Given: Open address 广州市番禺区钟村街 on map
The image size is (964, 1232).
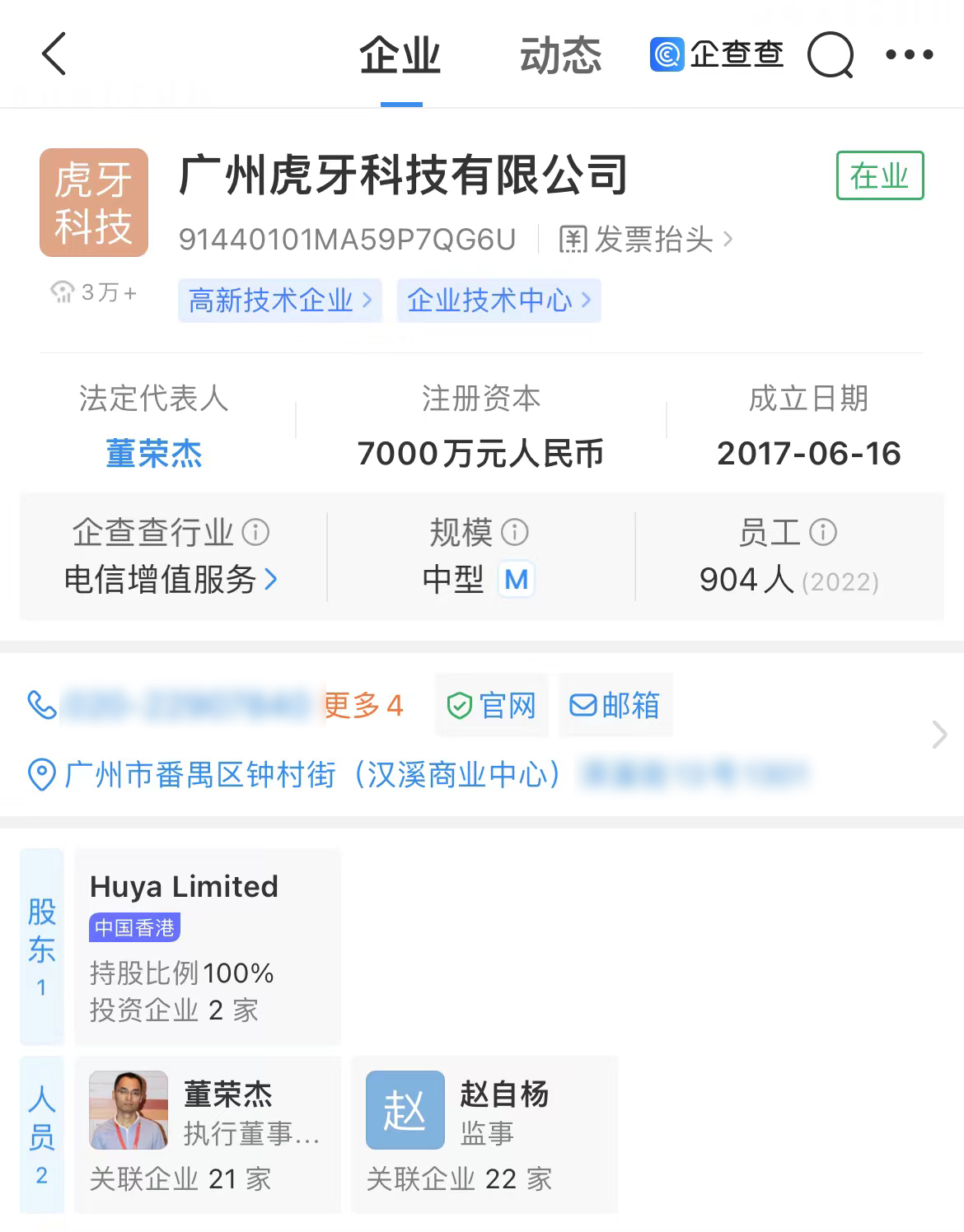Looking at the screenshot, I should (x=313, y=775).
